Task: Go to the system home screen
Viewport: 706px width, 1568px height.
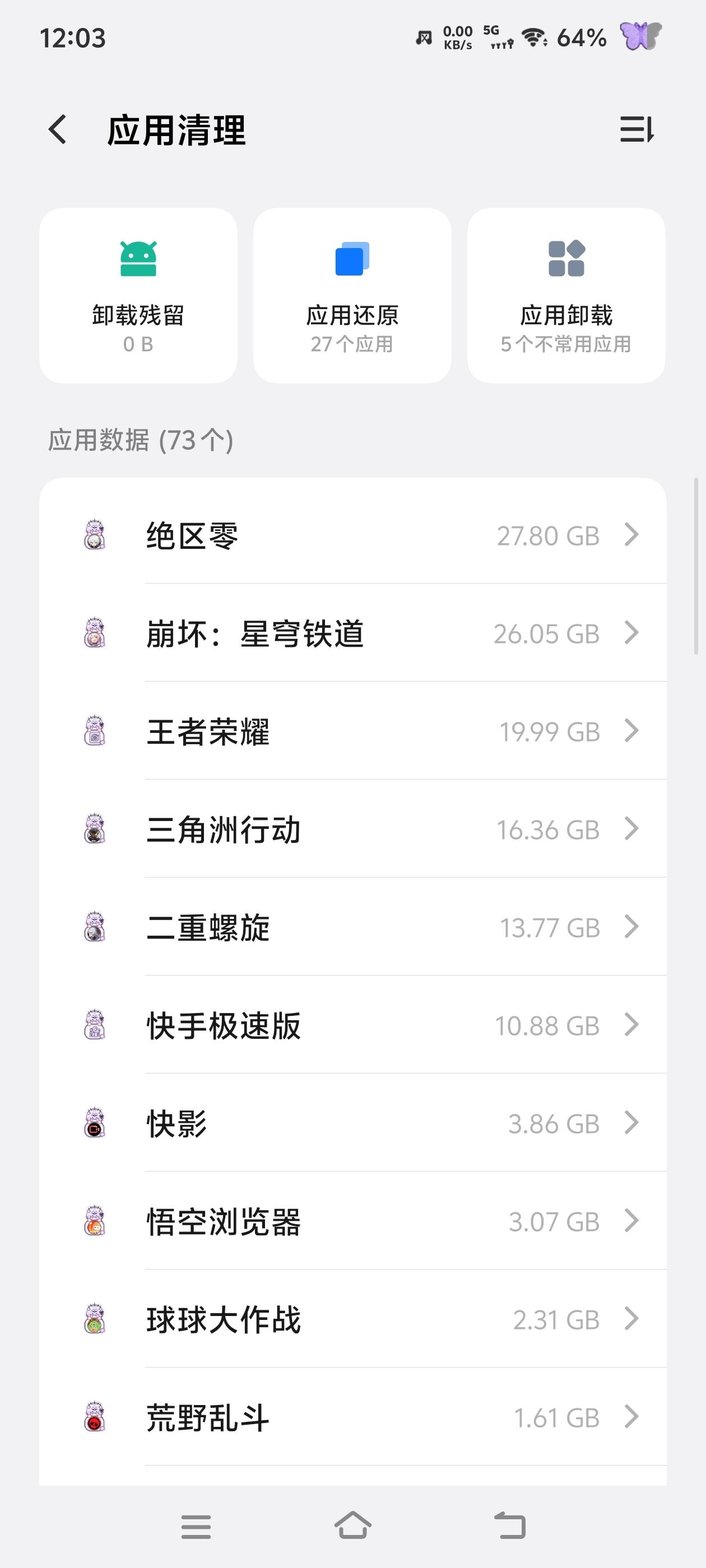Action: coord(352,1525)
